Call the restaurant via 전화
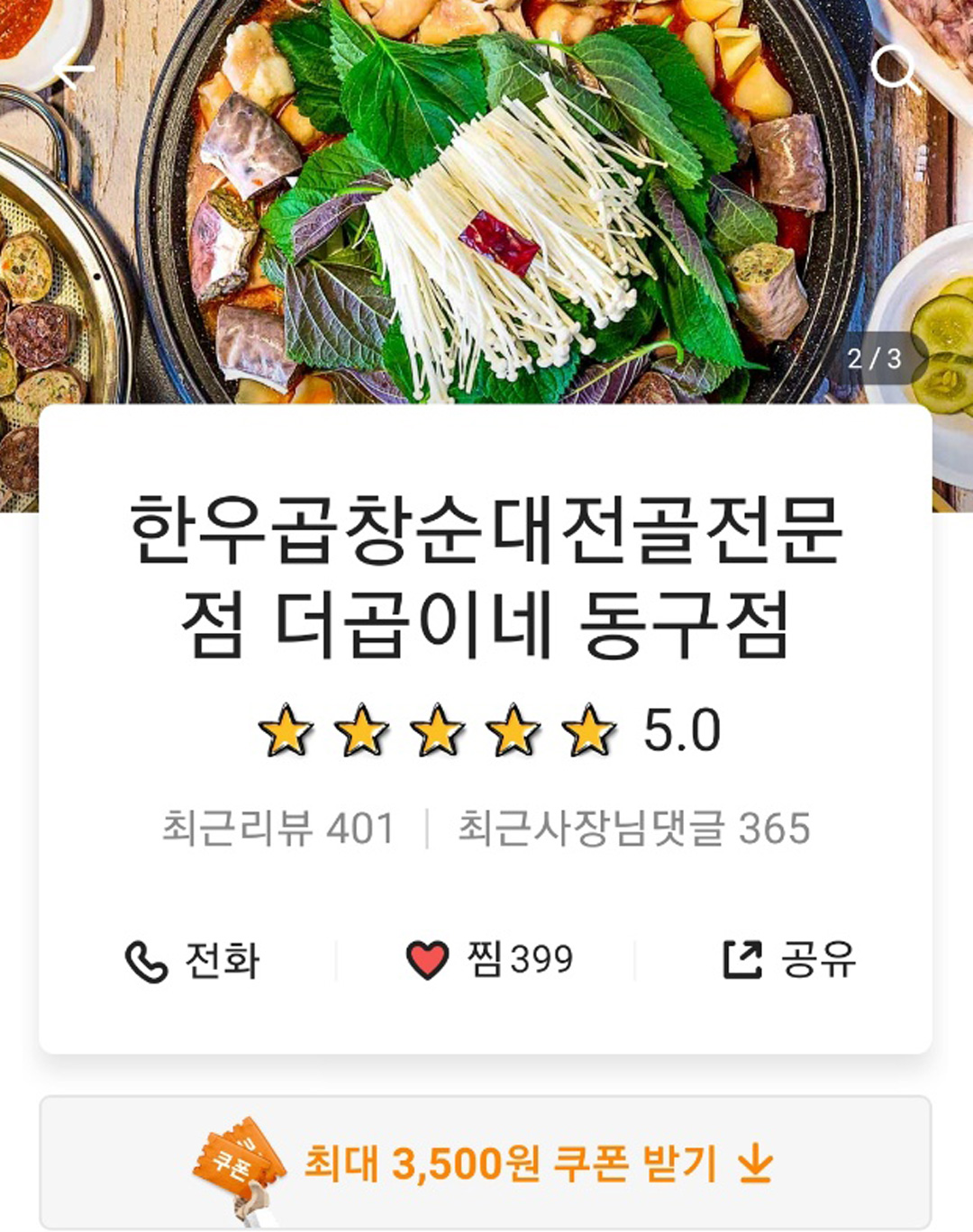Screen dimensions: 973x1232 point(192,960)
